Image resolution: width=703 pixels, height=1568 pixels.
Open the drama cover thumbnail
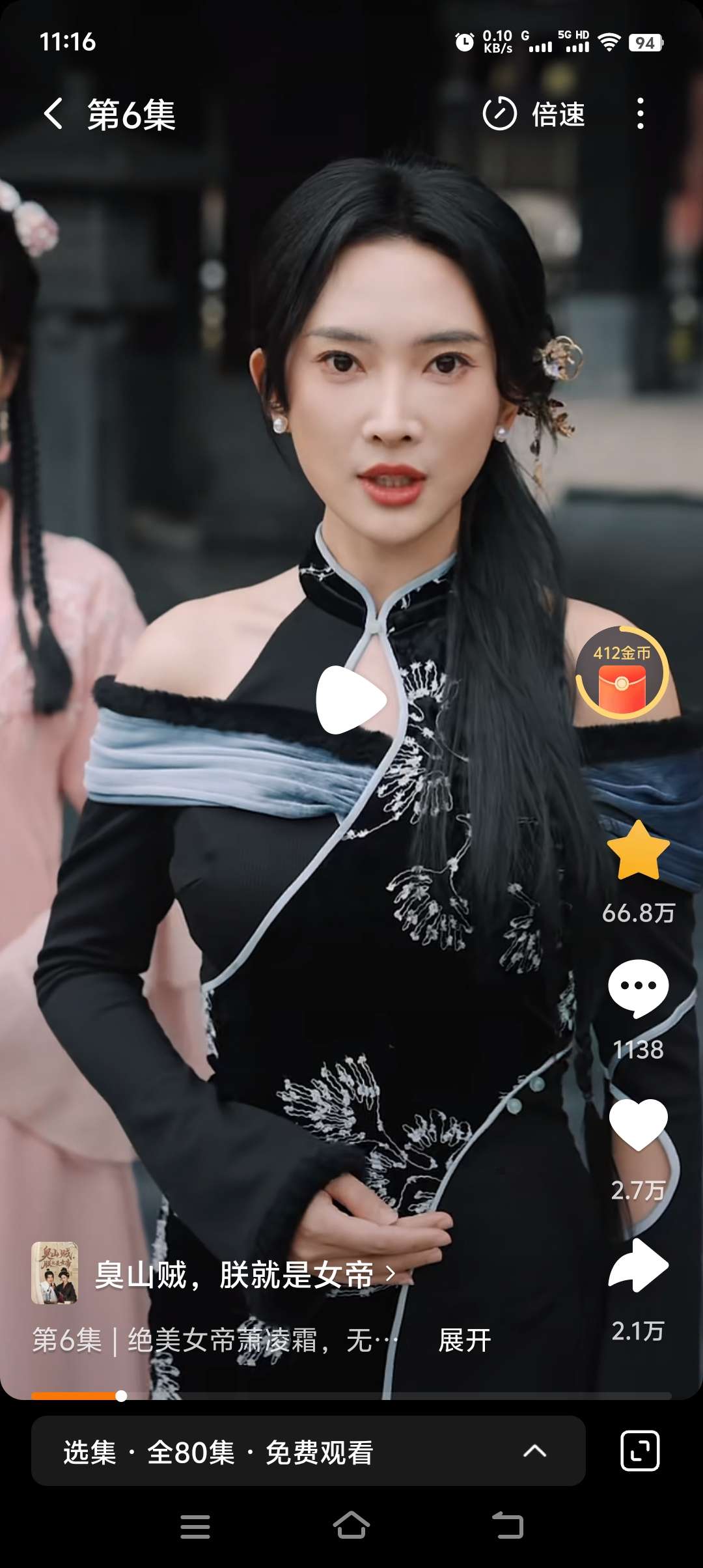click(55, 1273)
